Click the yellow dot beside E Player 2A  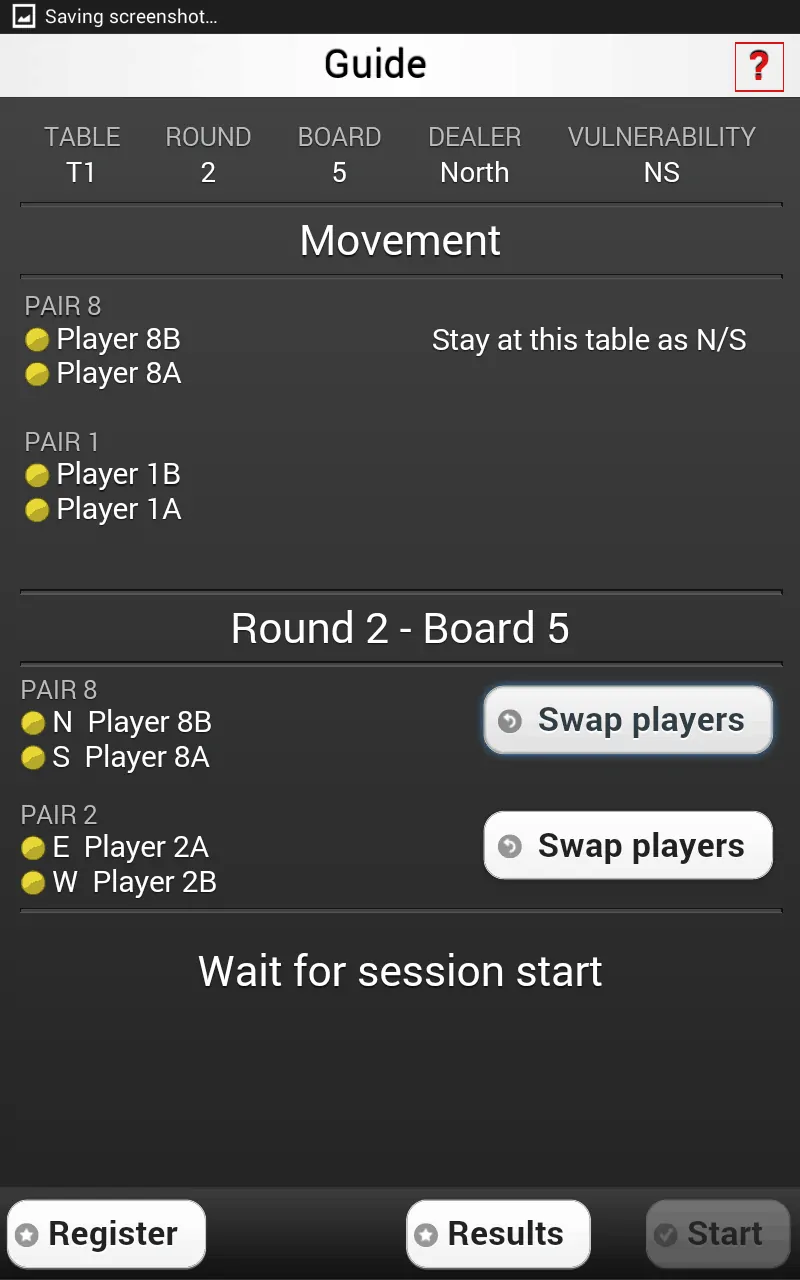[x=33, y=847]
